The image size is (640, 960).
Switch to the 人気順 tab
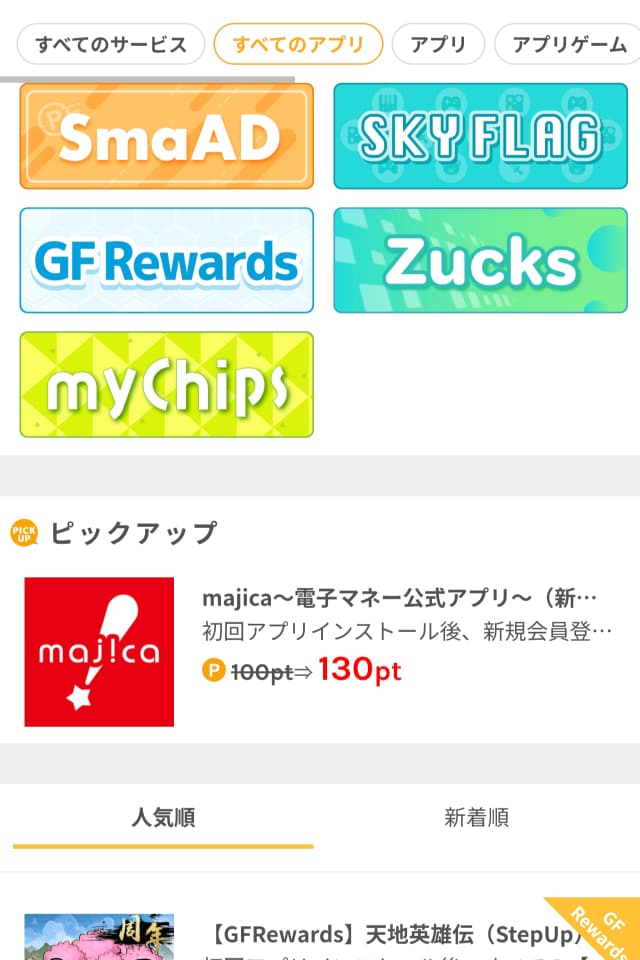(x=163, y=818)
